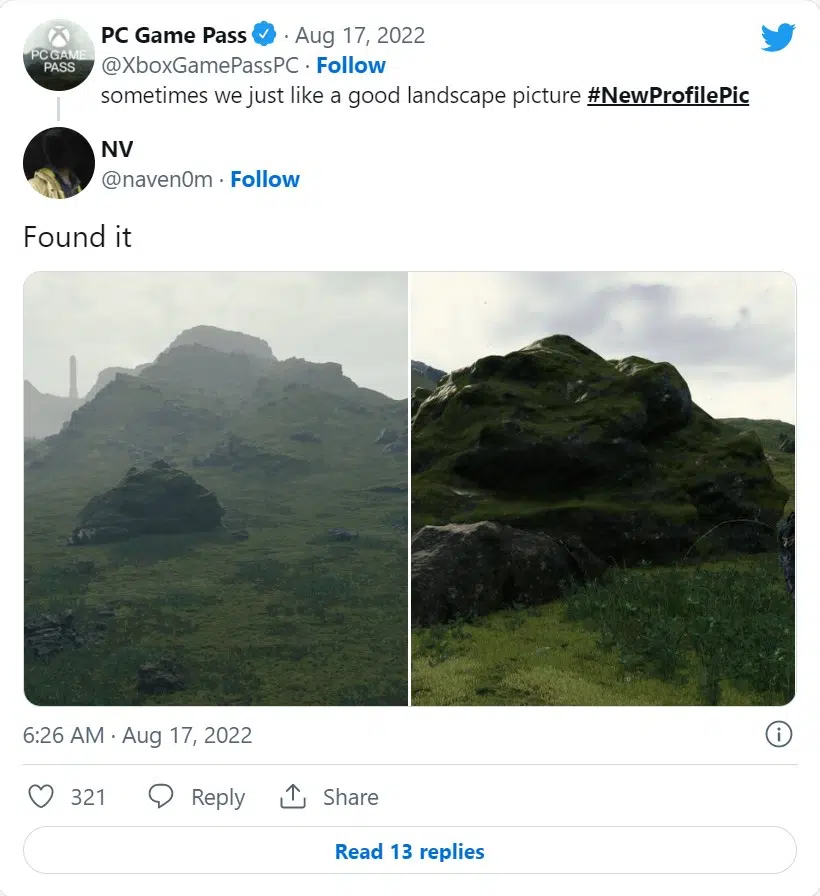Reply to NV's tweet
This screenshot has width=820, height=896.
[x=197, y=797]
